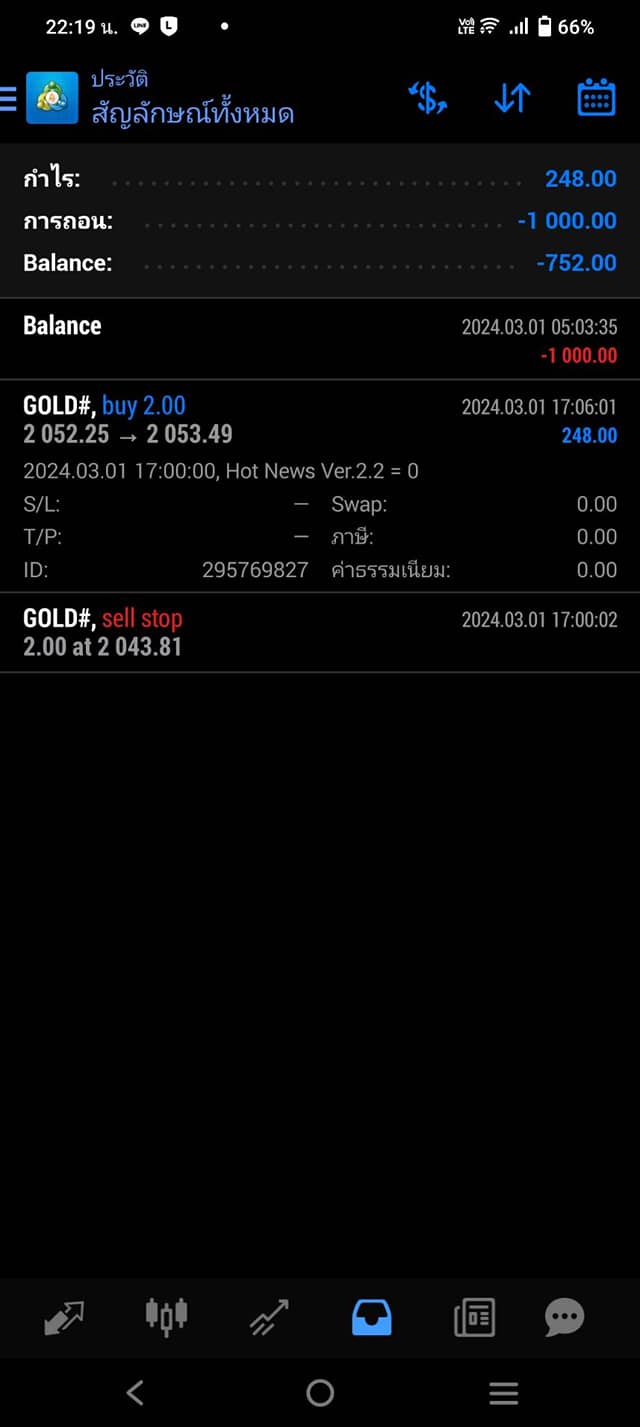Go back using system back button
640x1427 pixels.
pyautogui.click(x=135, y=1392)
